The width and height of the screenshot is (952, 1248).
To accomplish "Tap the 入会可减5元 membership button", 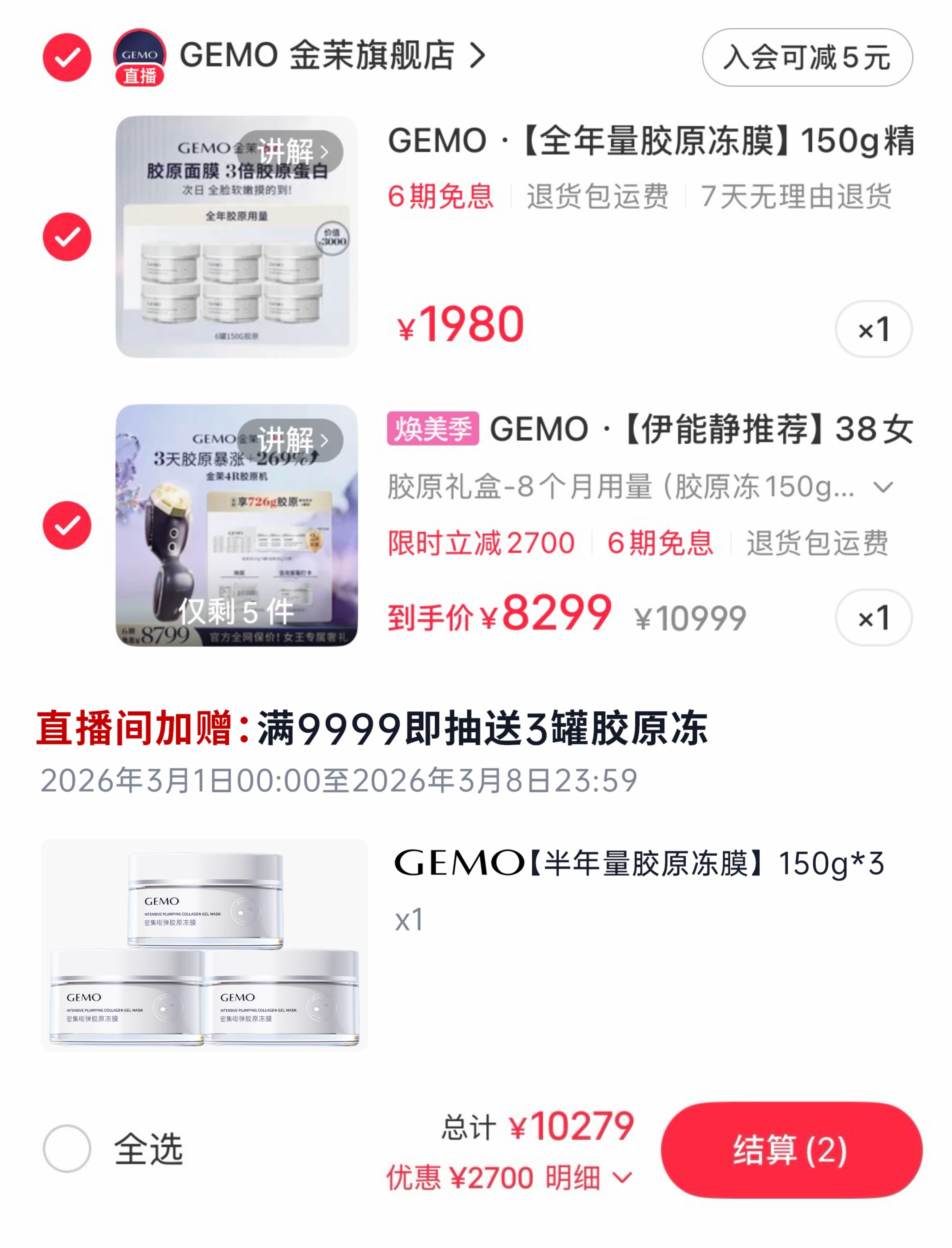I will 807,57.
